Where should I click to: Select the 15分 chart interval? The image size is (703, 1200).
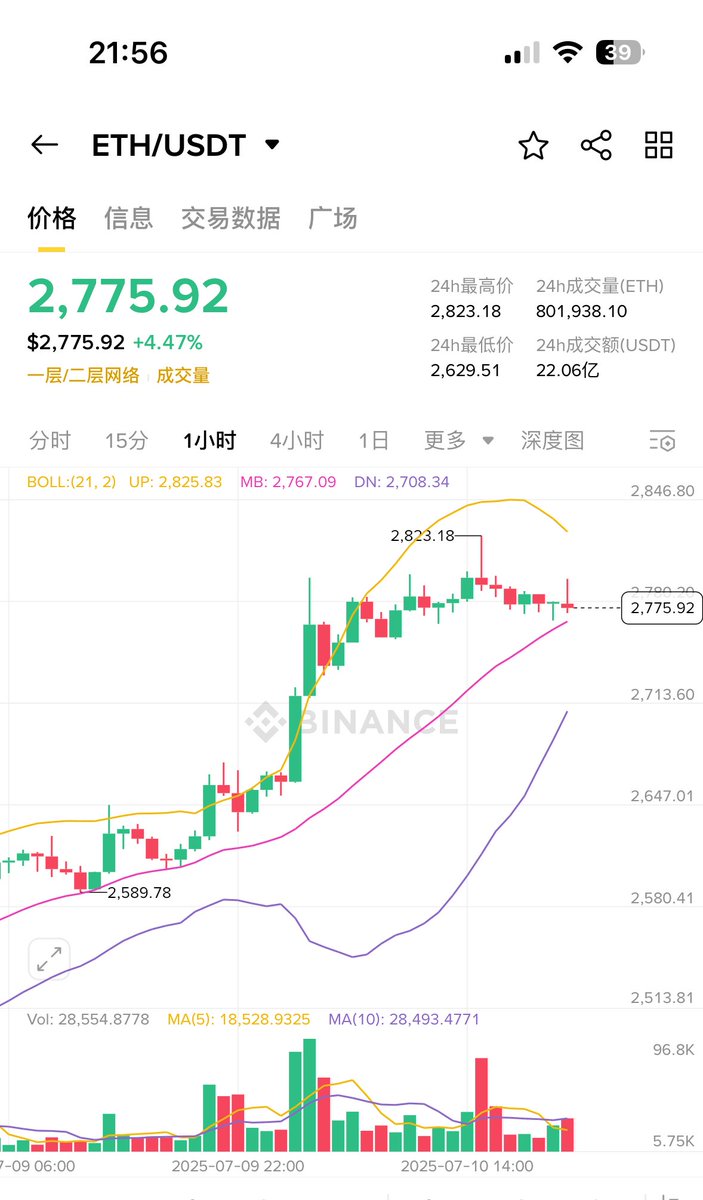pos(127,440)
